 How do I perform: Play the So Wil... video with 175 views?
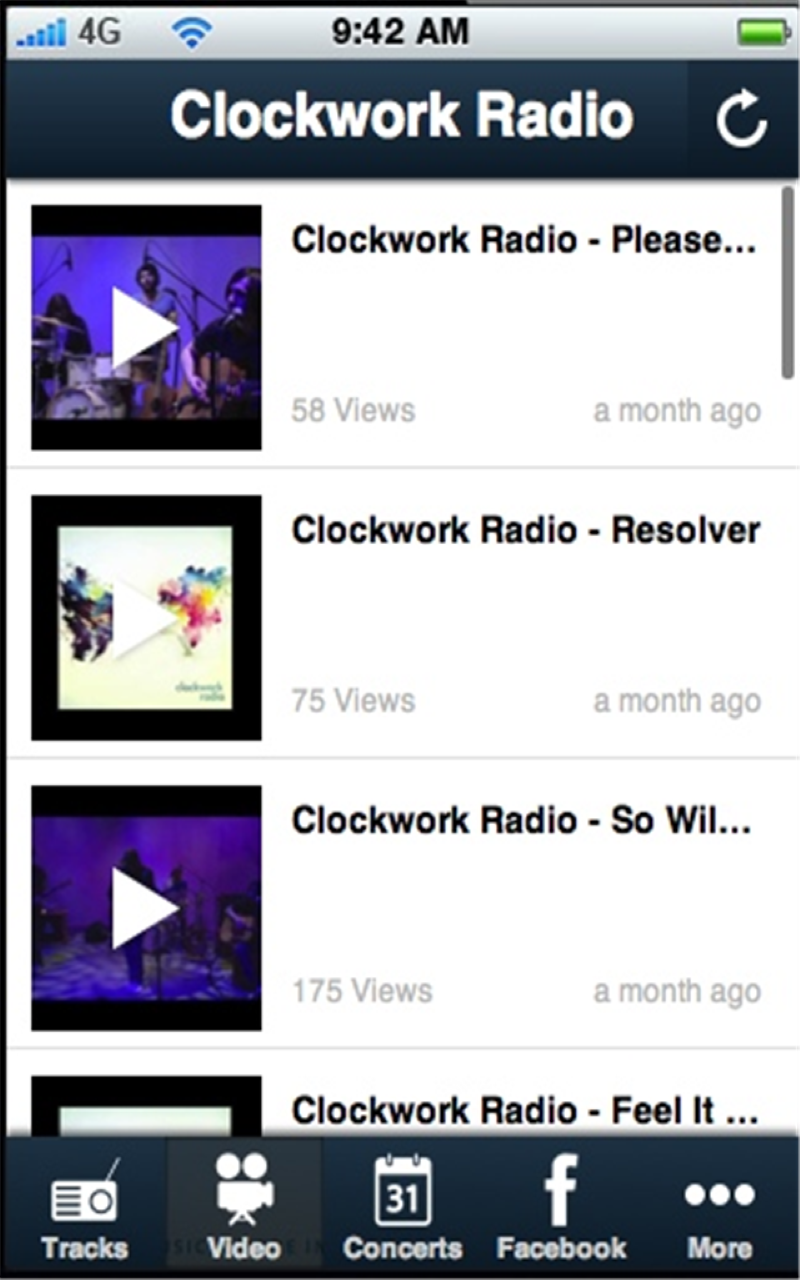click(146, 908)
